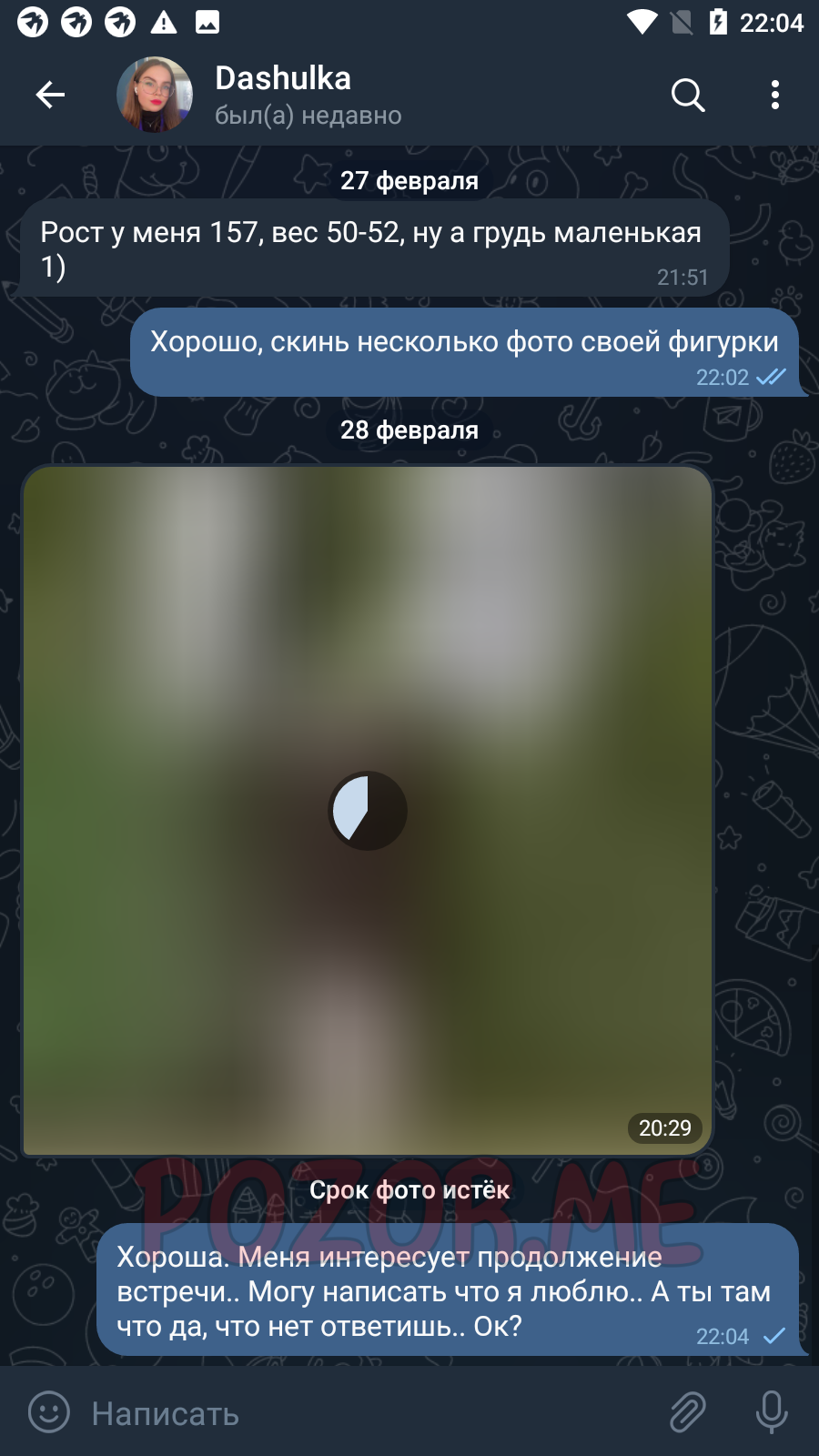
Task: Focus the "Написать" message field
Action: [x=364, y=1413]
